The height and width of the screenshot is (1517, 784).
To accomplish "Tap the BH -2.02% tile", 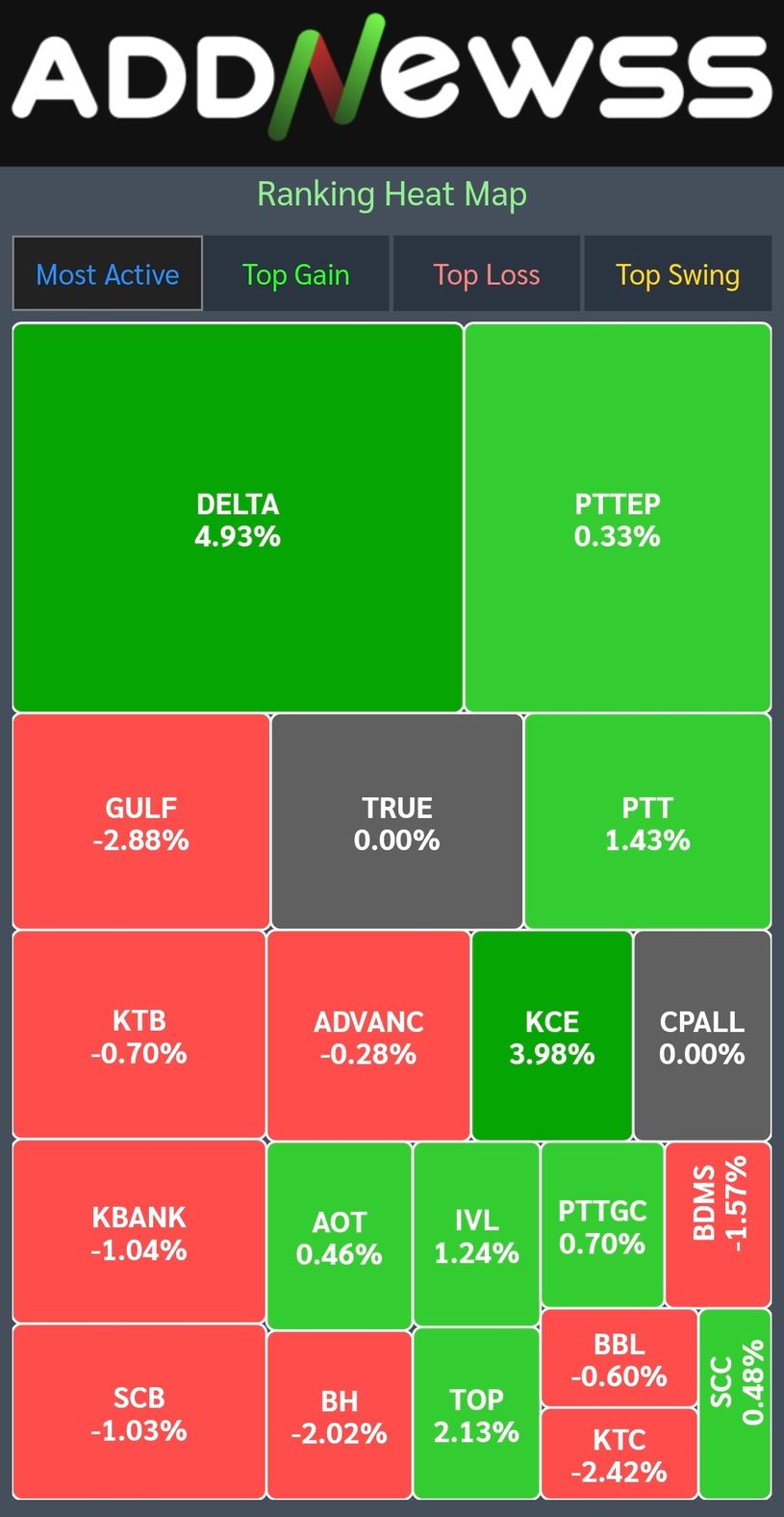I will click(x=339, y=1416).
